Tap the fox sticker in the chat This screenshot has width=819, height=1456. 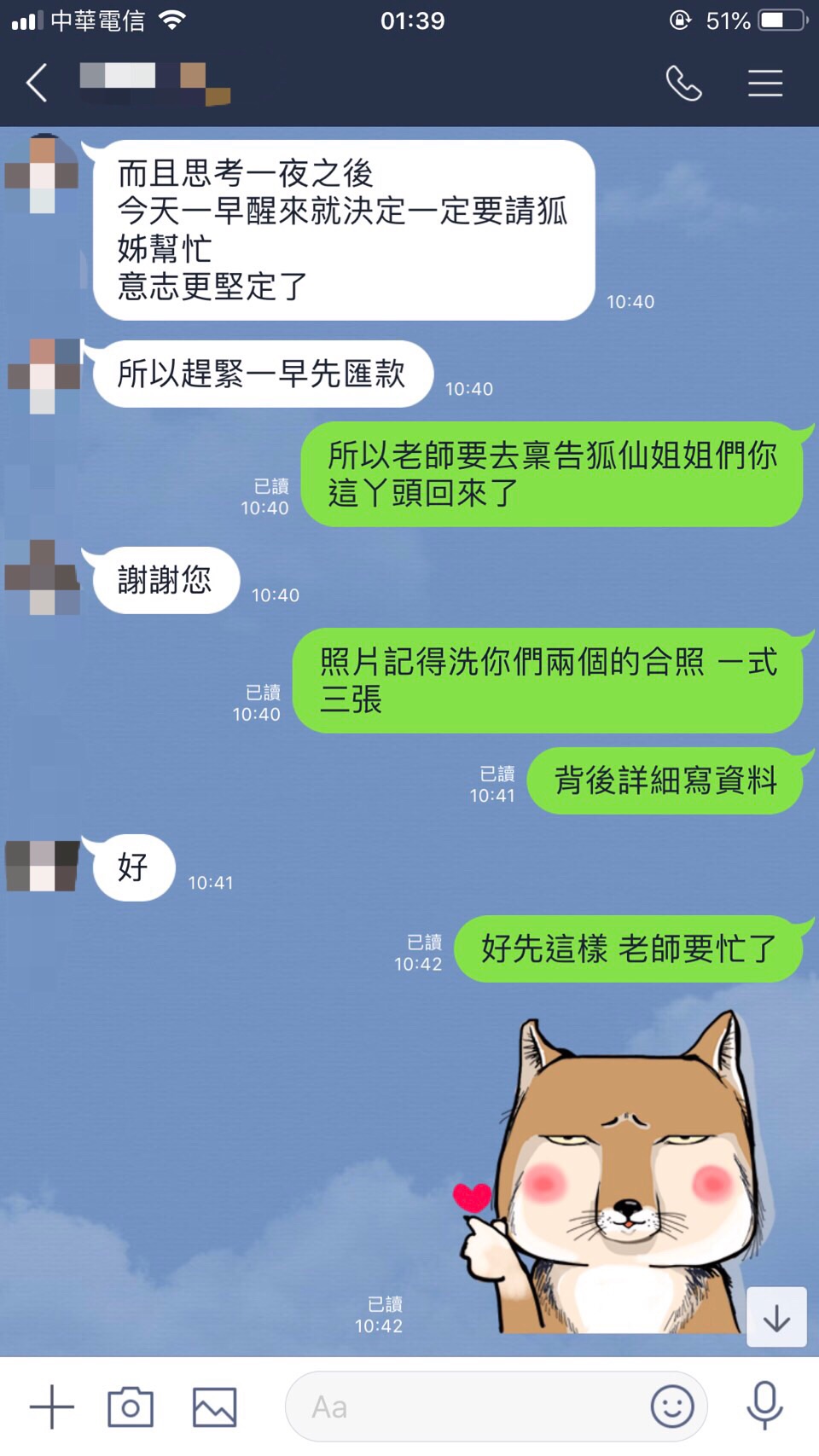616,1177
